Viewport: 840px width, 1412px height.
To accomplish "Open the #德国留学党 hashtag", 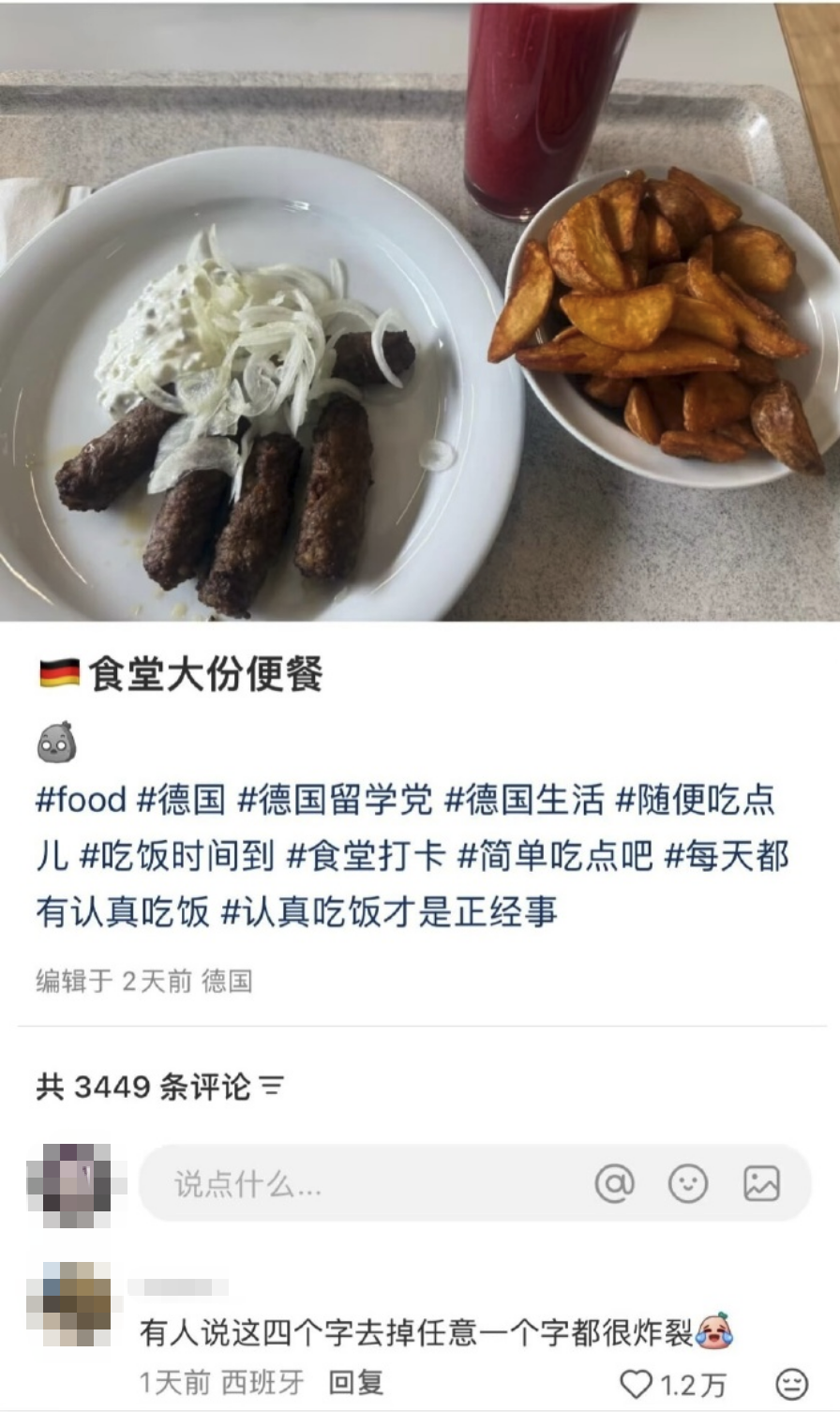I will [x=335, y=800].
